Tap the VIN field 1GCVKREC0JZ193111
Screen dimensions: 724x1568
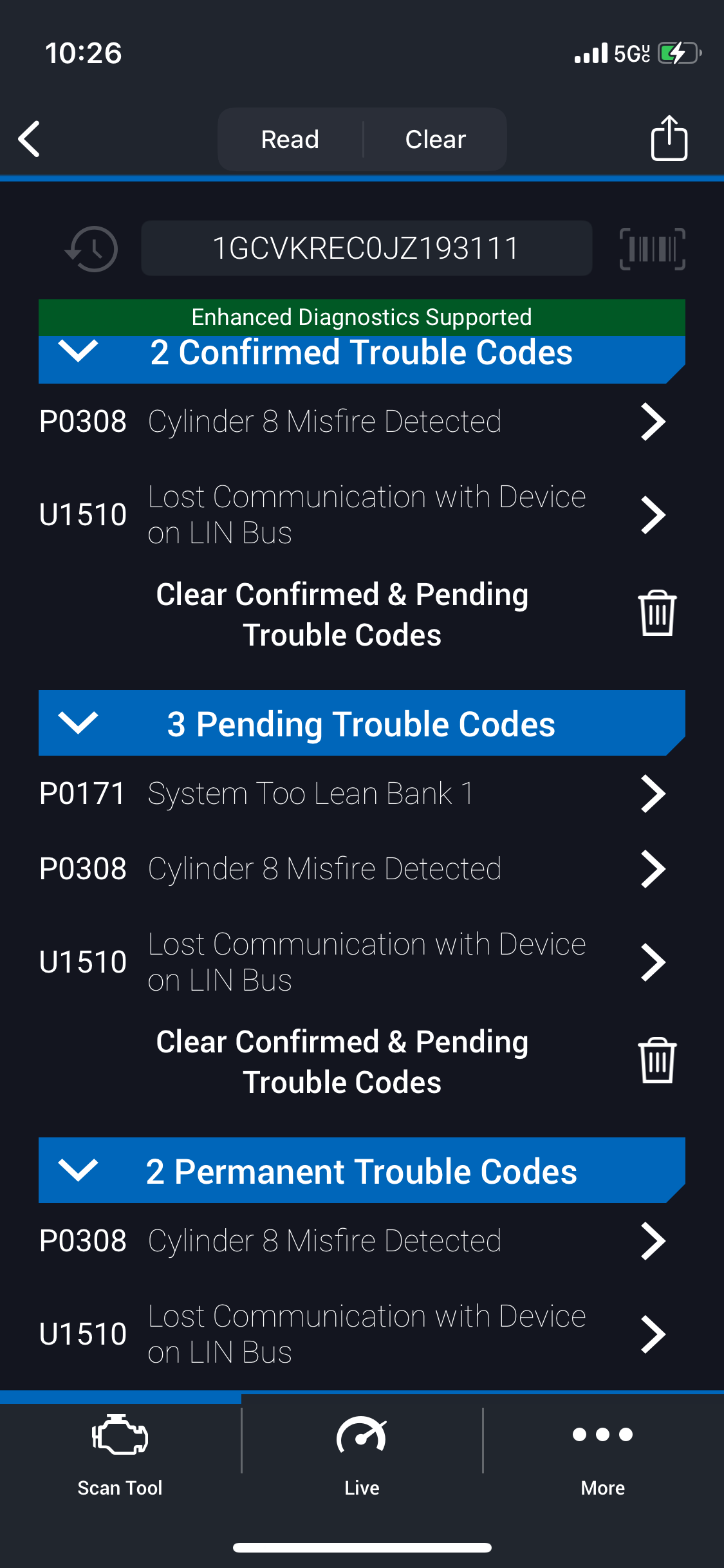366,248
